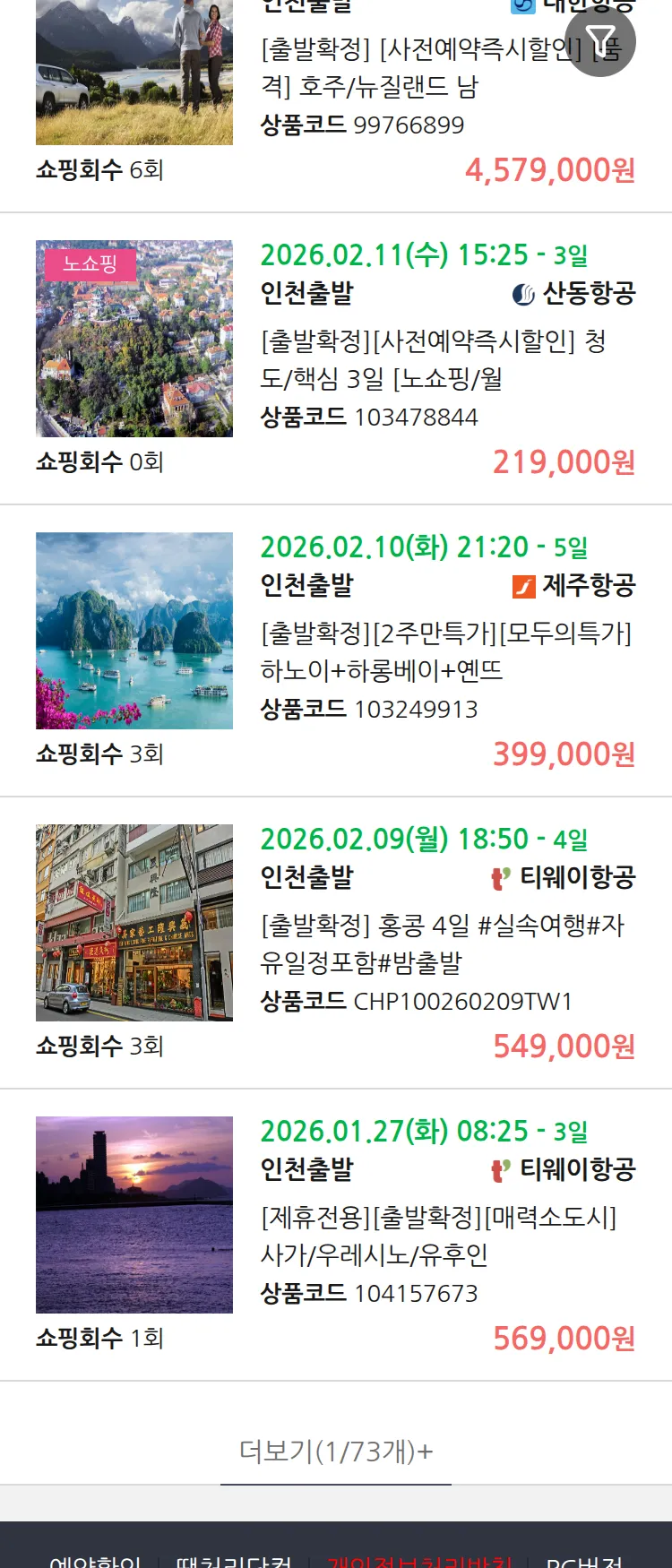Load more with 더보기(1/73개)+
This screenshot has height=1568, width=672.
[336, 1451]
